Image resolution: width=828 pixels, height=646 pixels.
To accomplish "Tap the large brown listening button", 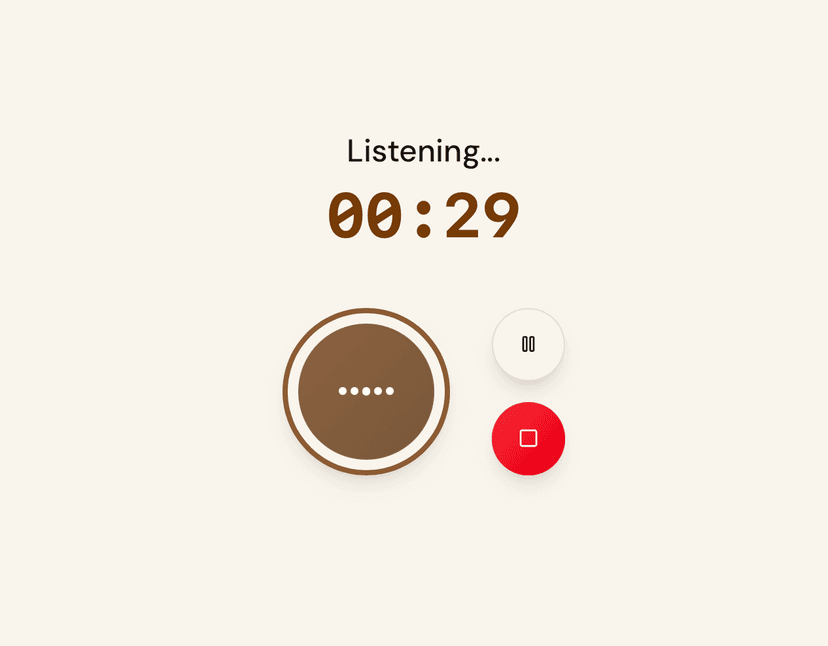I will (x=366, y=391).
